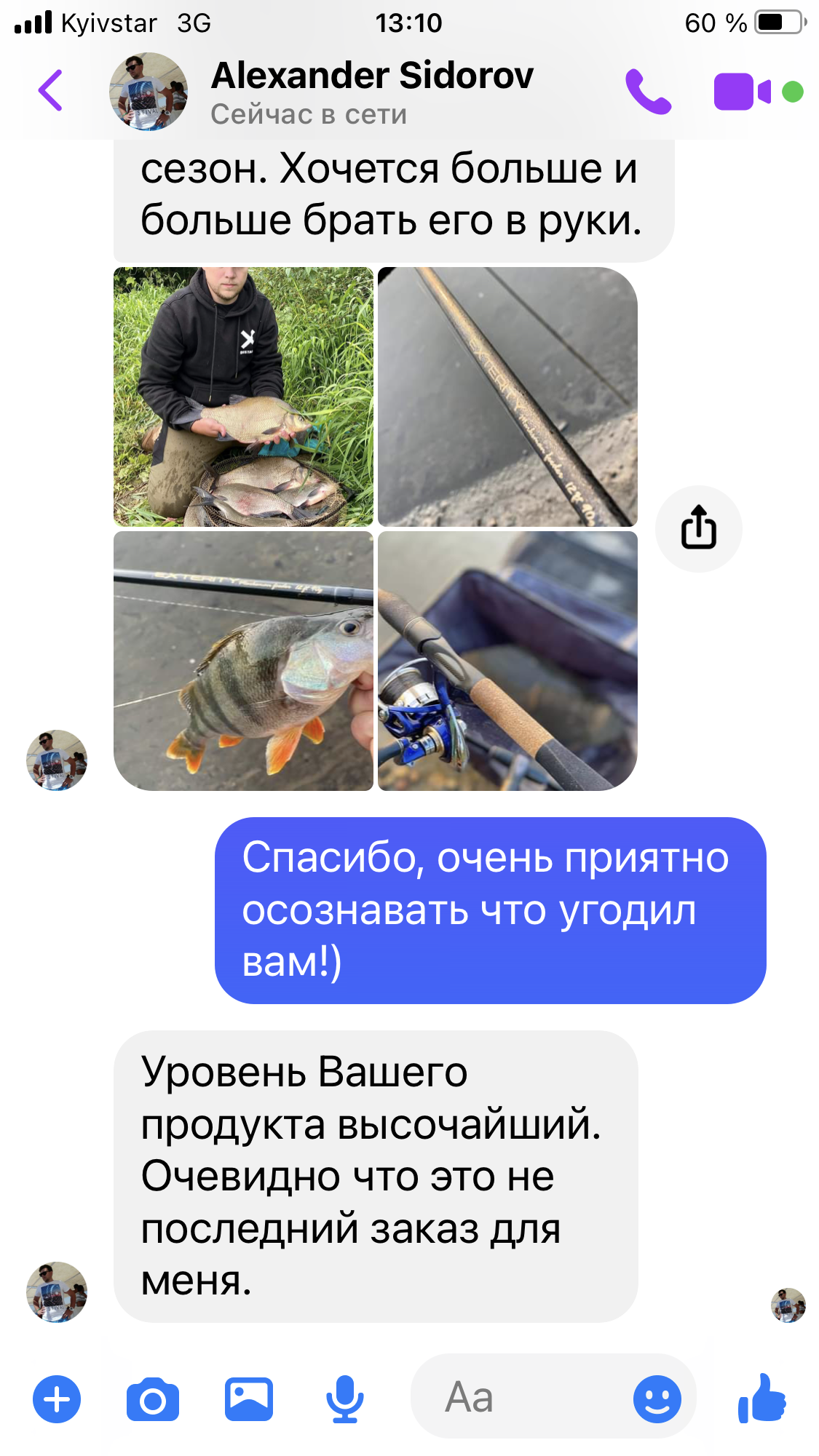Open the photo of the blue reel
This screenshot has width=819, height=1456.
(507, 661)
